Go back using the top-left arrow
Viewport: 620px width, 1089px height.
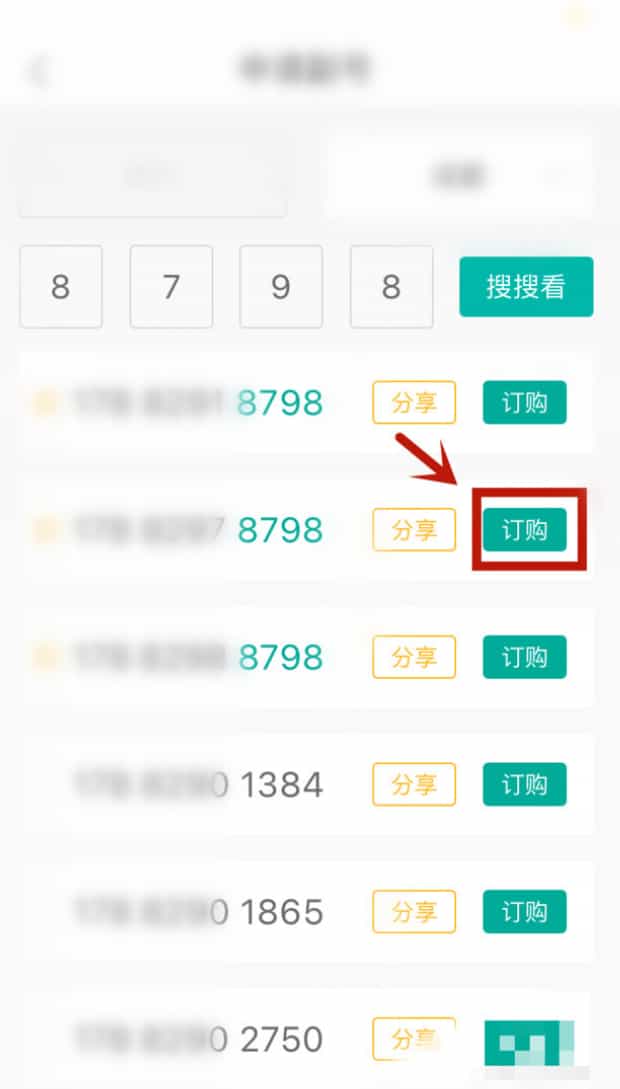[x=39, y=72]
